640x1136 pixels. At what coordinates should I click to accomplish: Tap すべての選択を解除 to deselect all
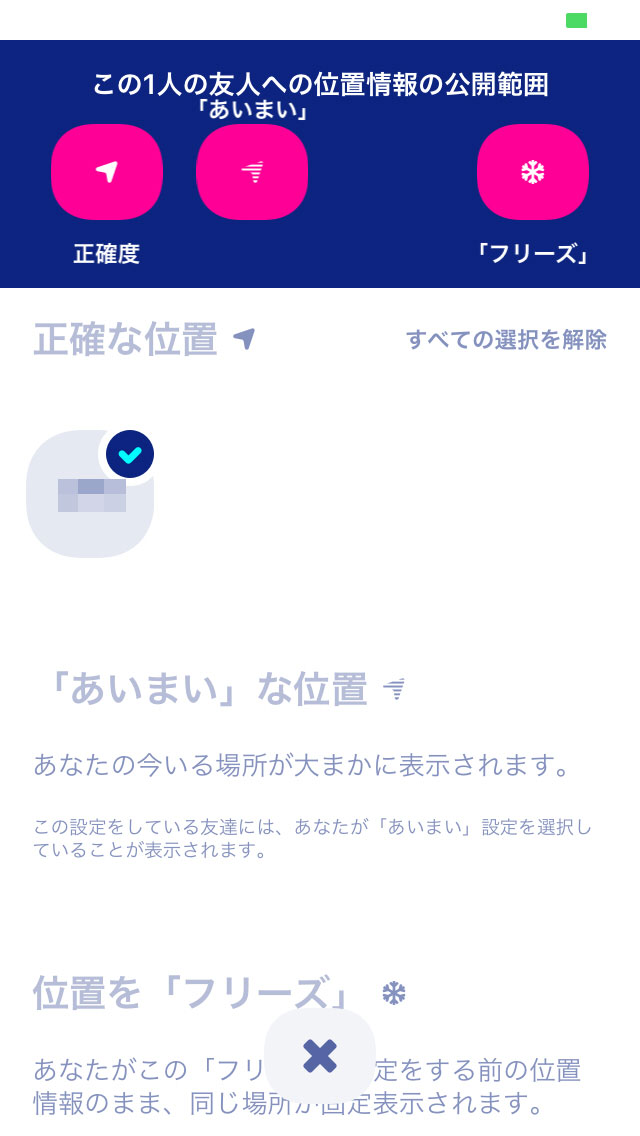click(506, 340)
